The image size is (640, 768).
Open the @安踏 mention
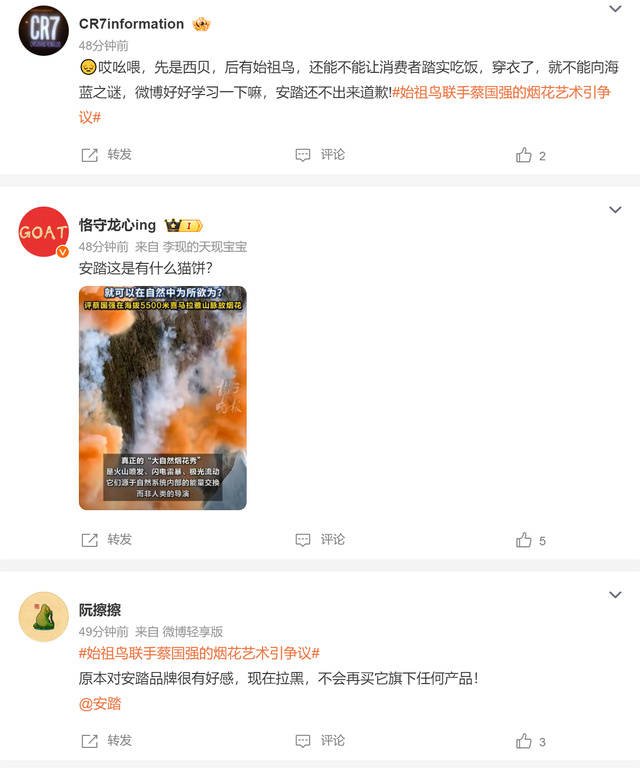point(100,703)
